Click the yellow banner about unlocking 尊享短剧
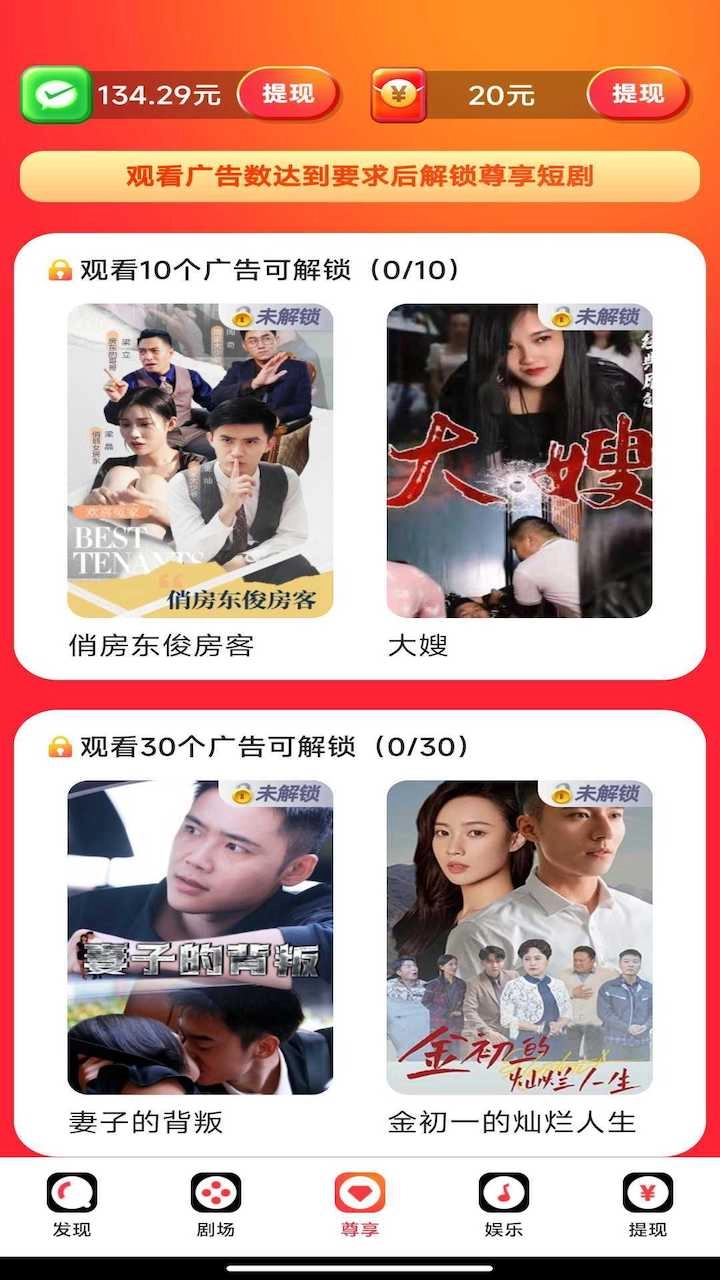The image size is (720, 1280). point(360,176)
